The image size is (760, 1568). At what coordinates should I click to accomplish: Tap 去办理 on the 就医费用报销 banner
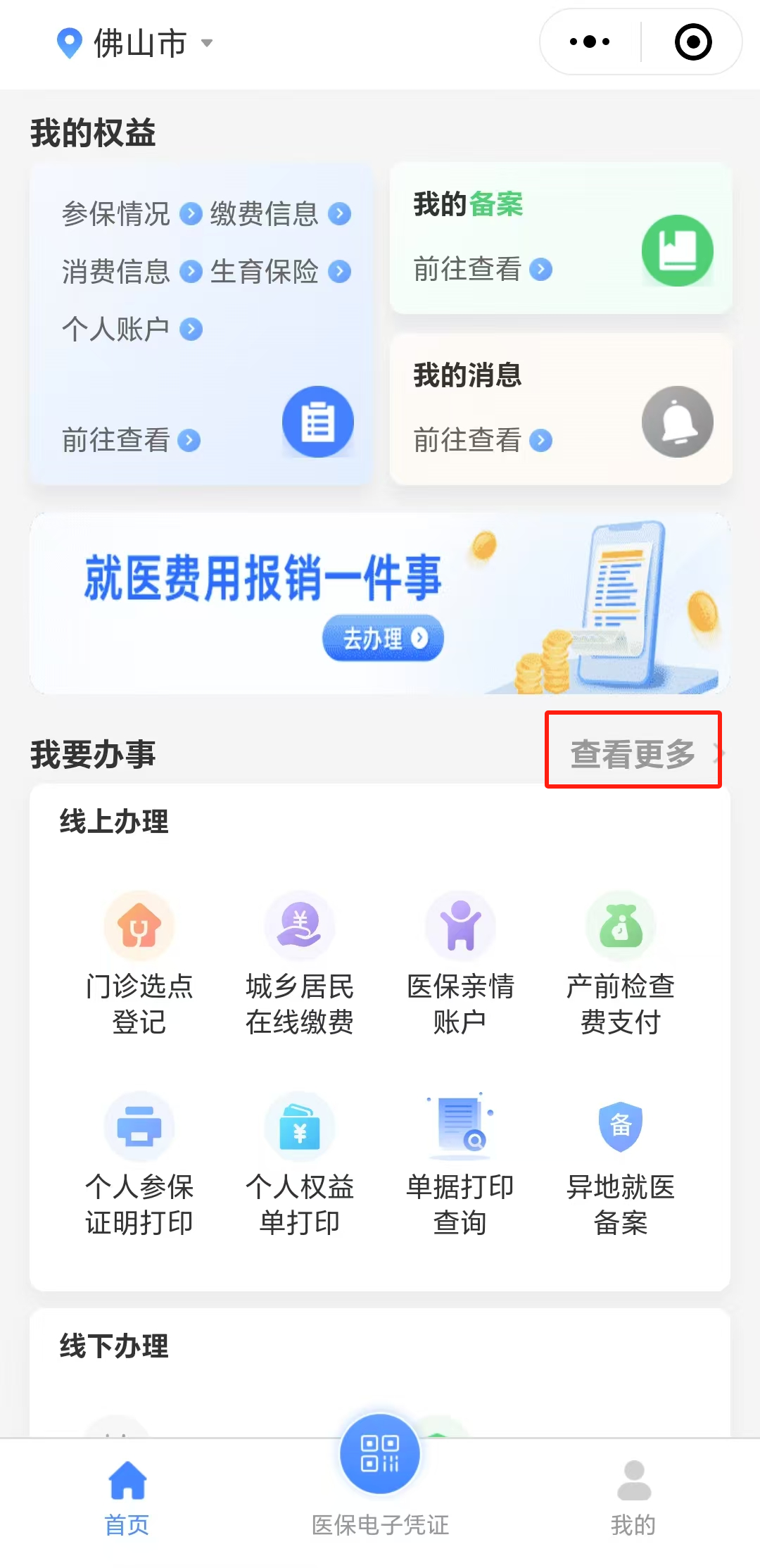[383, 638]
